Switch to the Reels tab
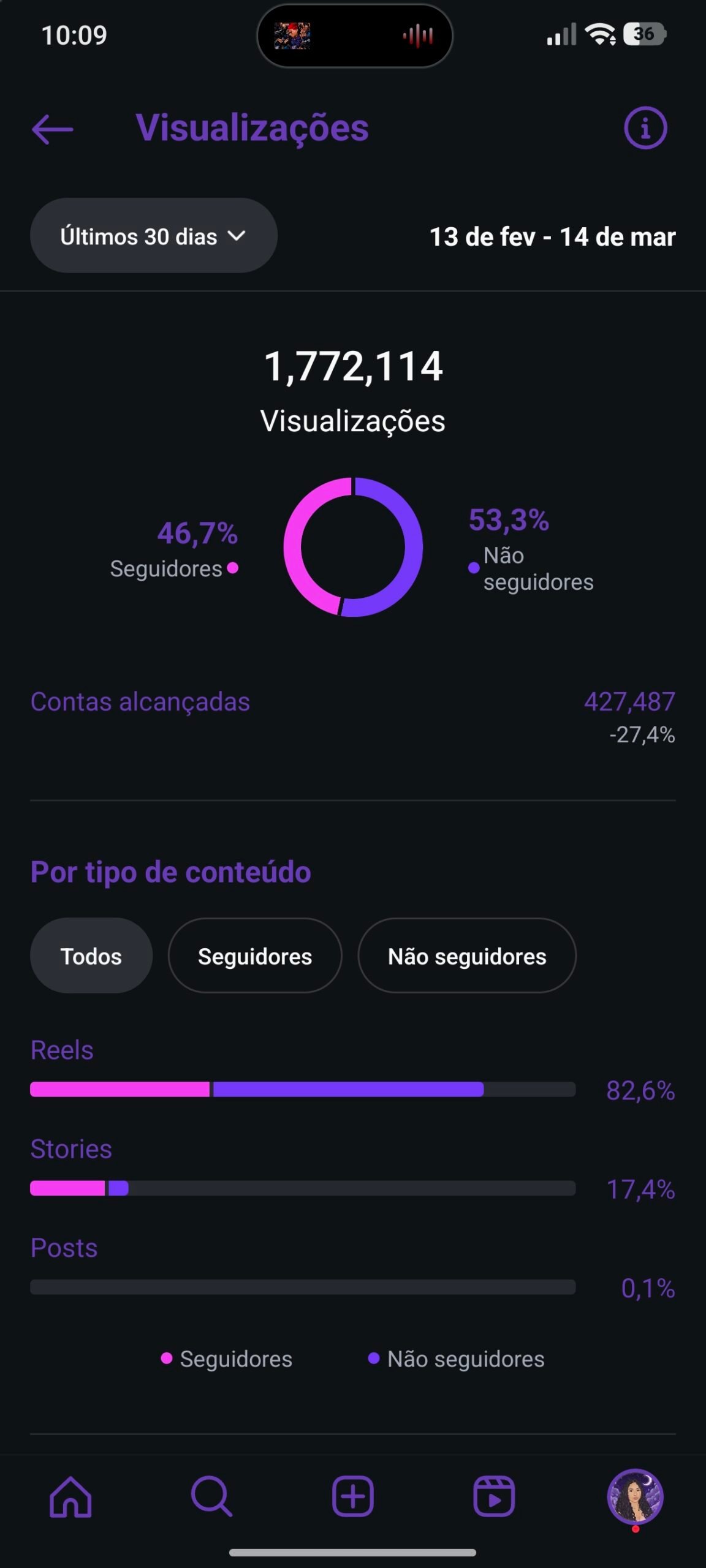The image size is (706, 1568). coord(494,1496)
